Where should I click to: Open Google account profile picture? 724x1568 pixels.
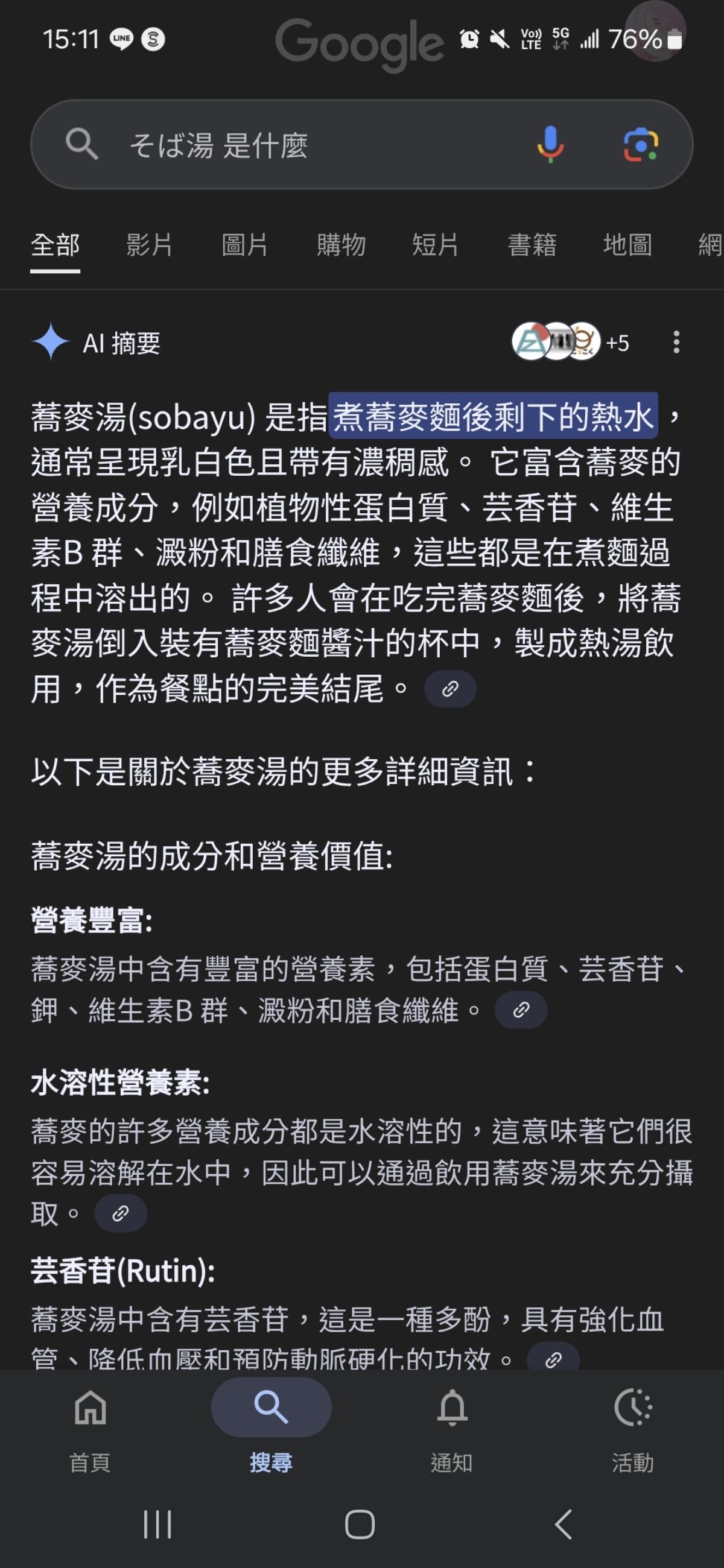pos(656,30)
